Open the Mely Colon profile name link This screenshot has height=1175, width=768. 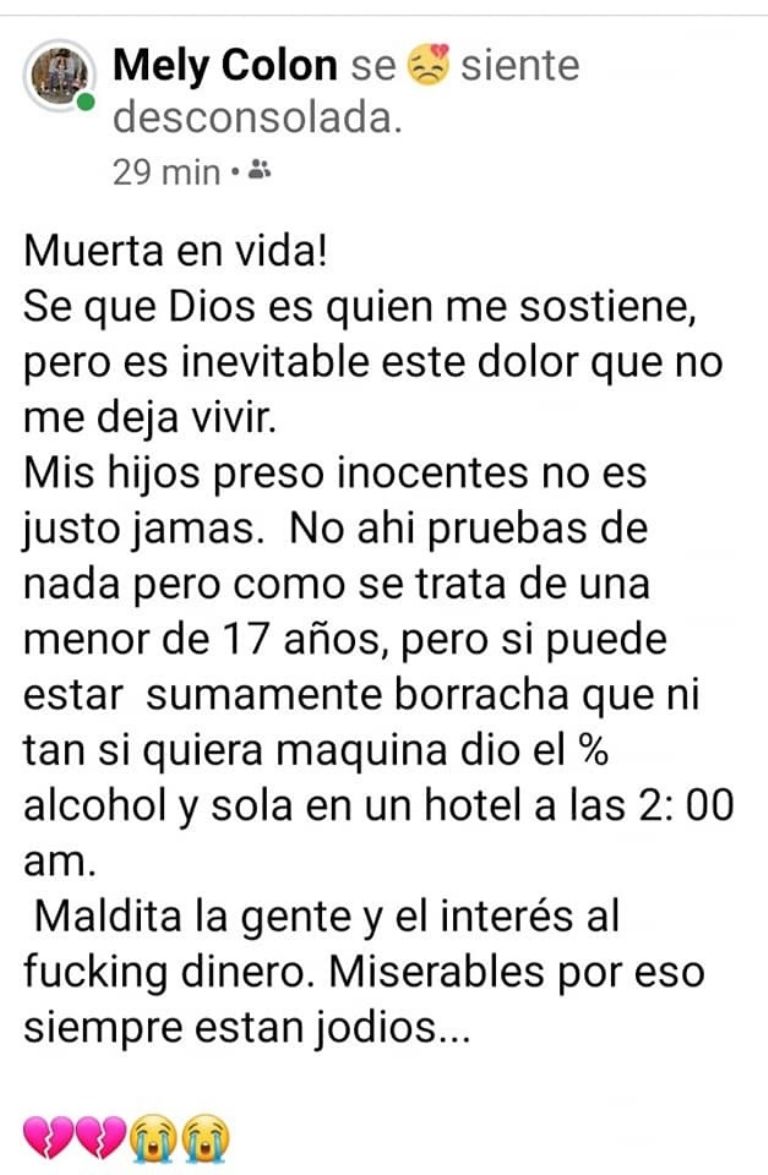click(225, 67)
